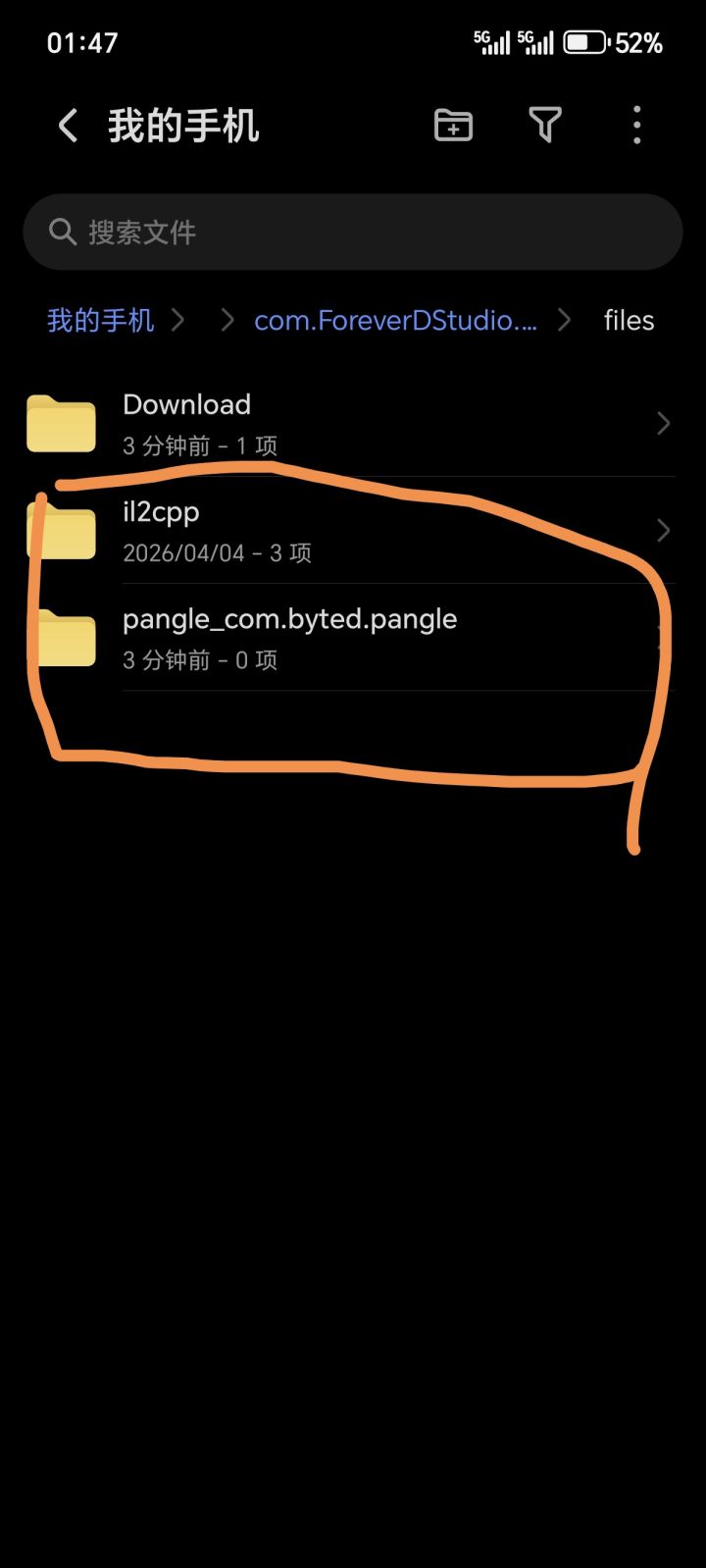Tap the three-dot overflow menu icon
706x1568 pixels.
click(637, 126)
